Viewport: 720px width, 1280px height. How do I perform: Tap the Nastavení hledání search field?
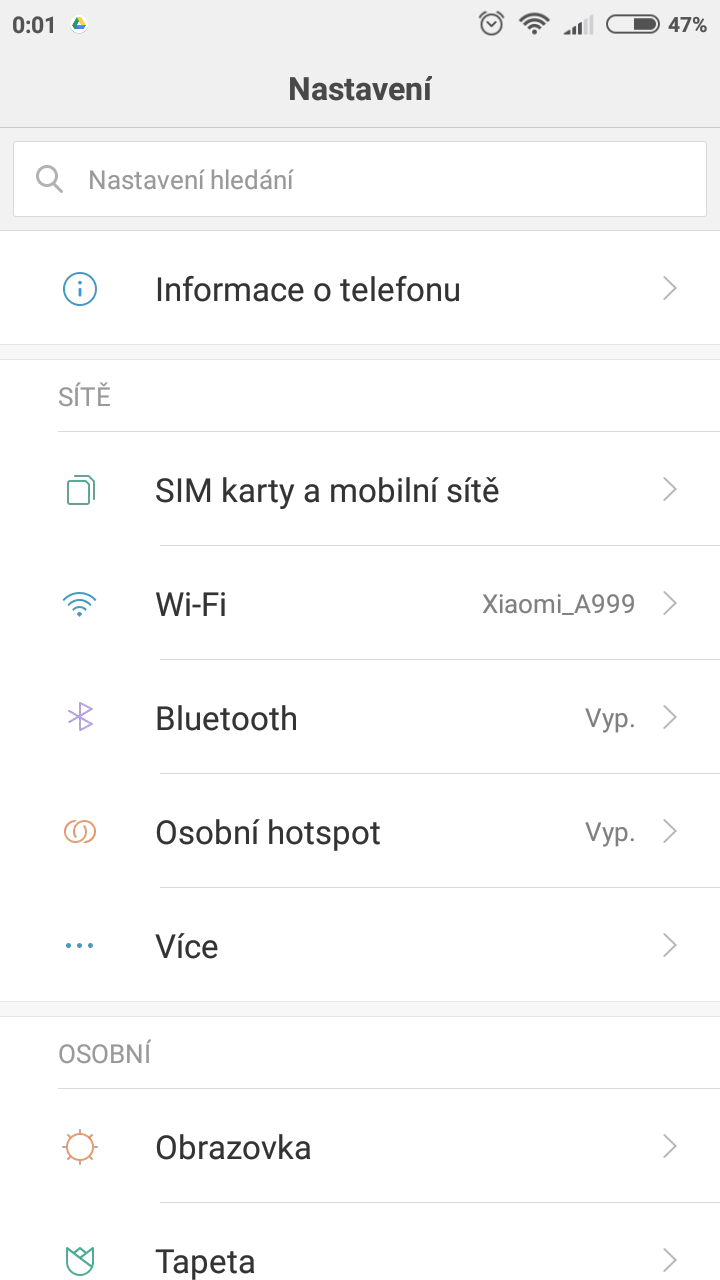click(x=360, y=179)
